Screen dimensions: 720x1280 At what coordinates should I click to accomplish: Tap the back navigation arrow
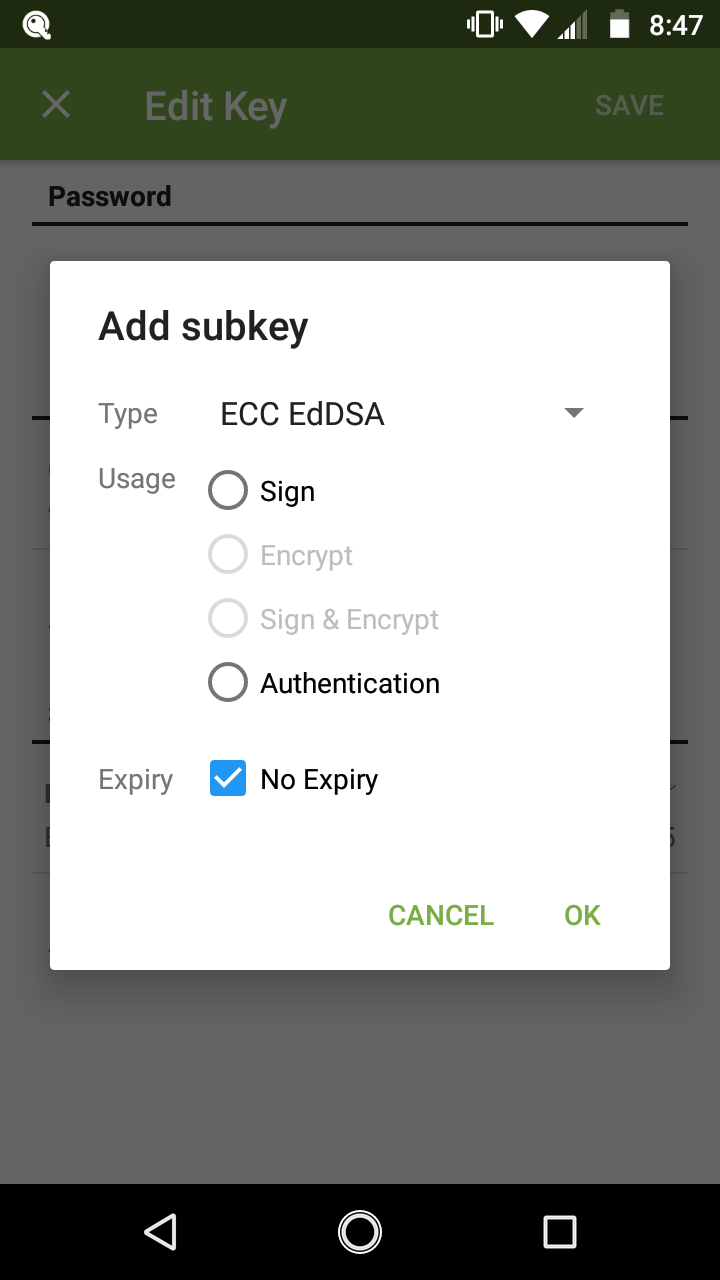pos(161,1232)
